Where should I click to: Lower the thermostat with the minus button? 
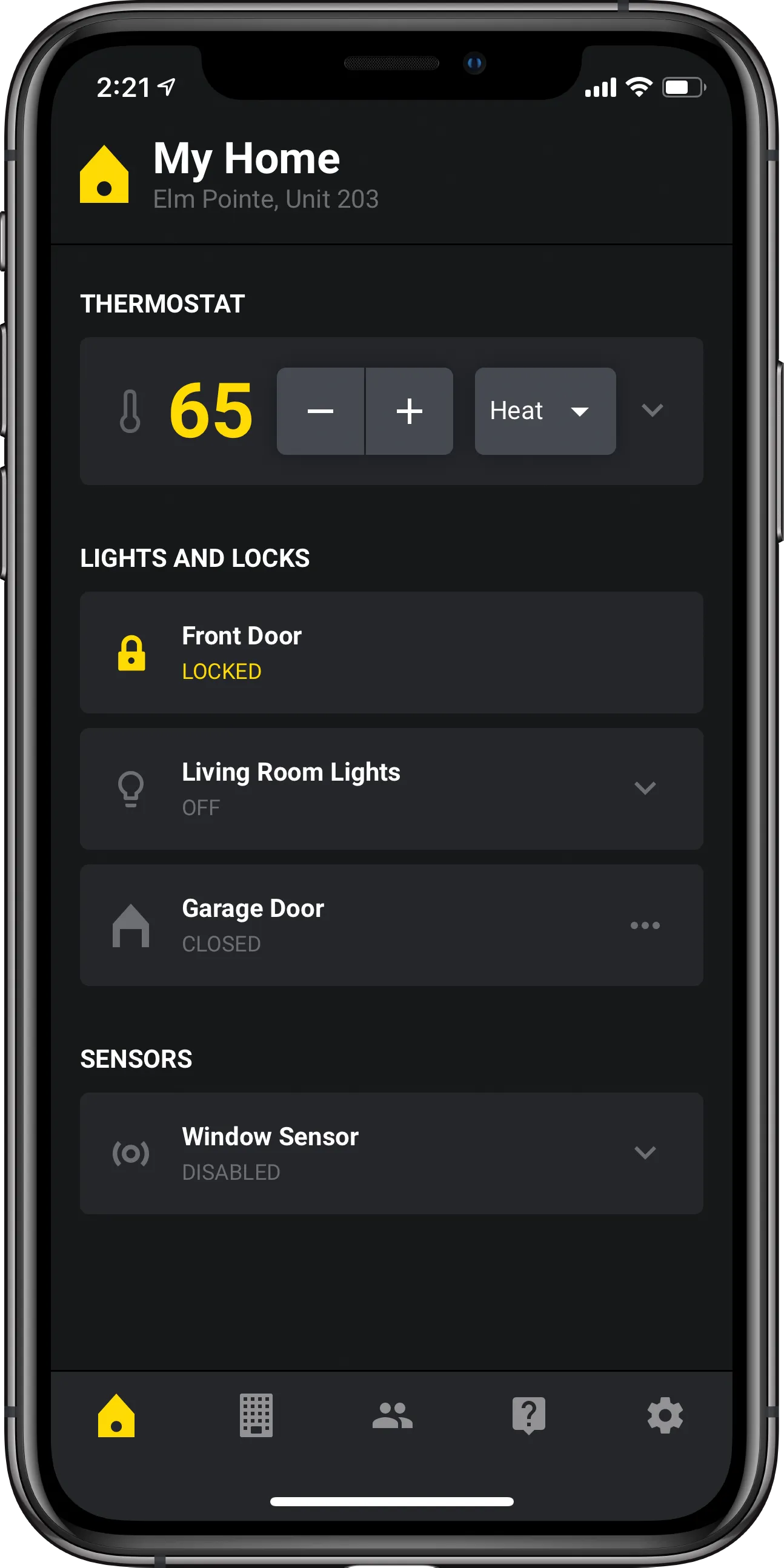click(320, 411)
